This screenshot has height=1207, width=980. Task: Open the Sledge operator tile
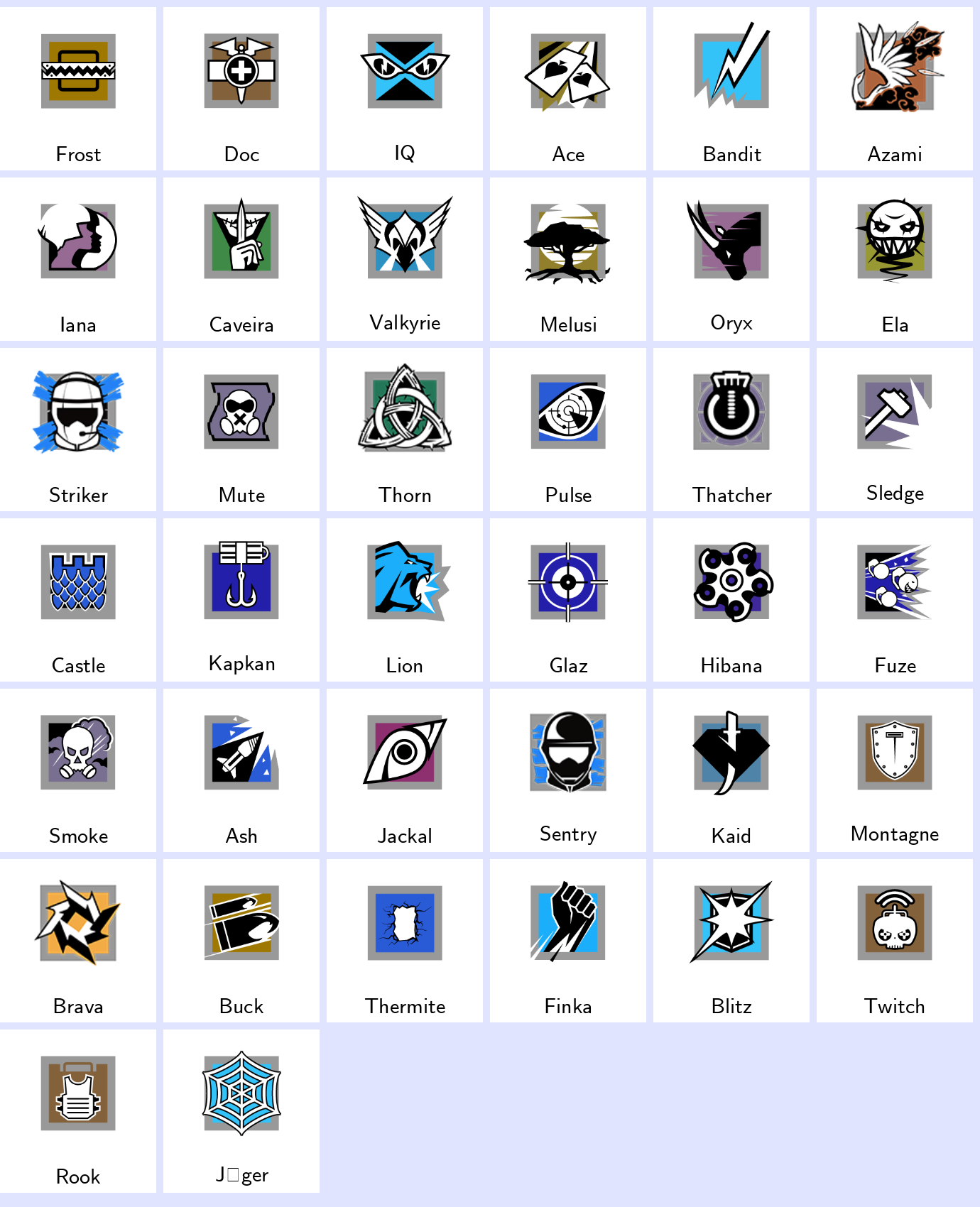point(895,430)
